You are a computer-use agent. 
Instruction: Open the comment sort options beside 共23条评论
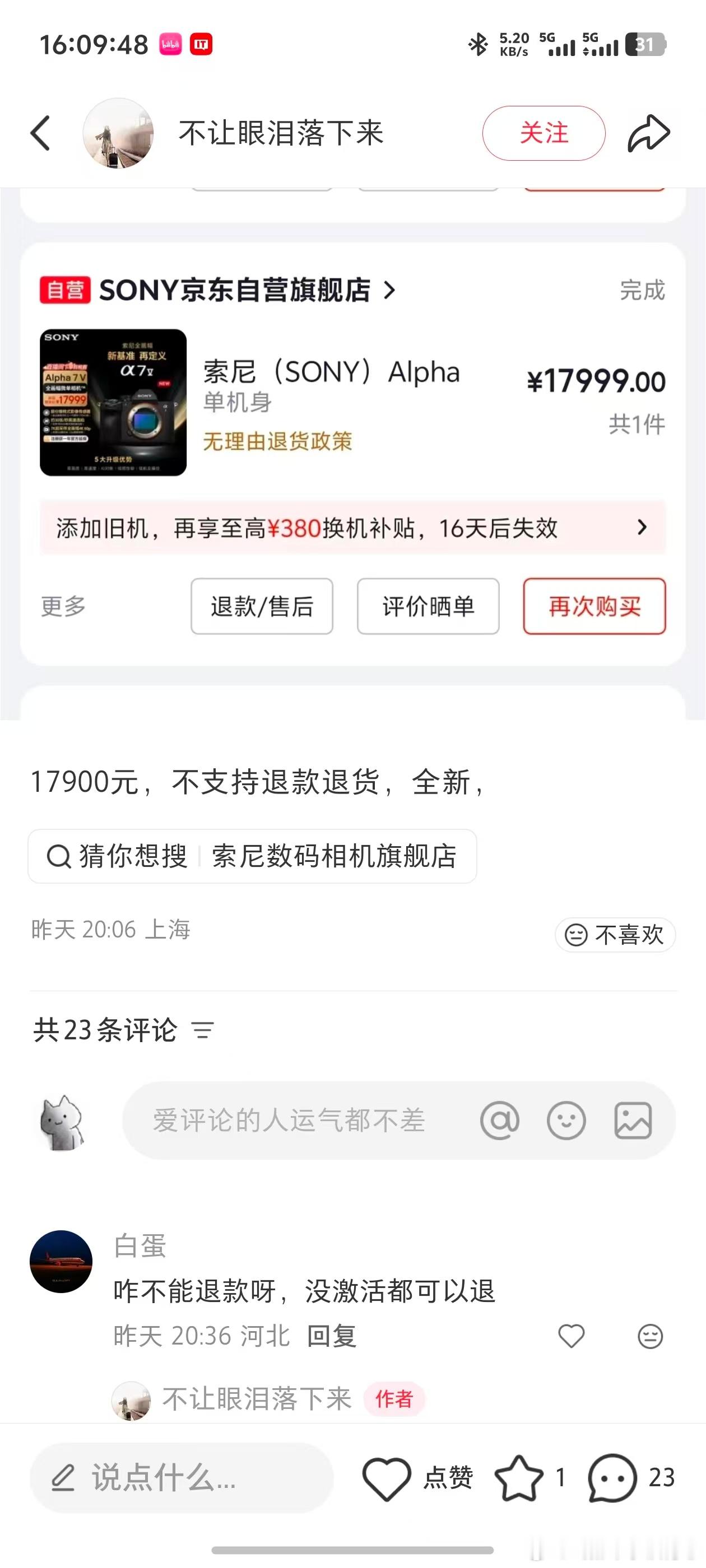pos(203,1030)
